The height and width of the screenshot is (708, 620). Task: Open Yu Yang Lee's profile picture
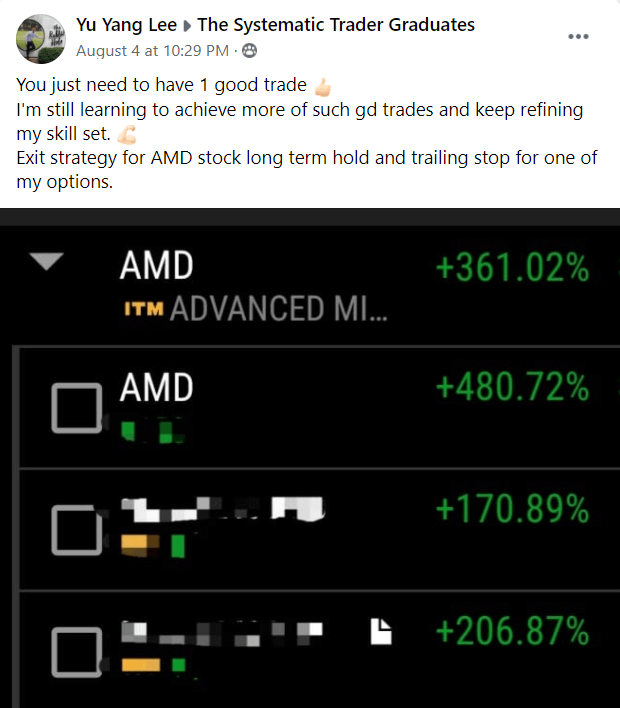(x=39, y=37)
